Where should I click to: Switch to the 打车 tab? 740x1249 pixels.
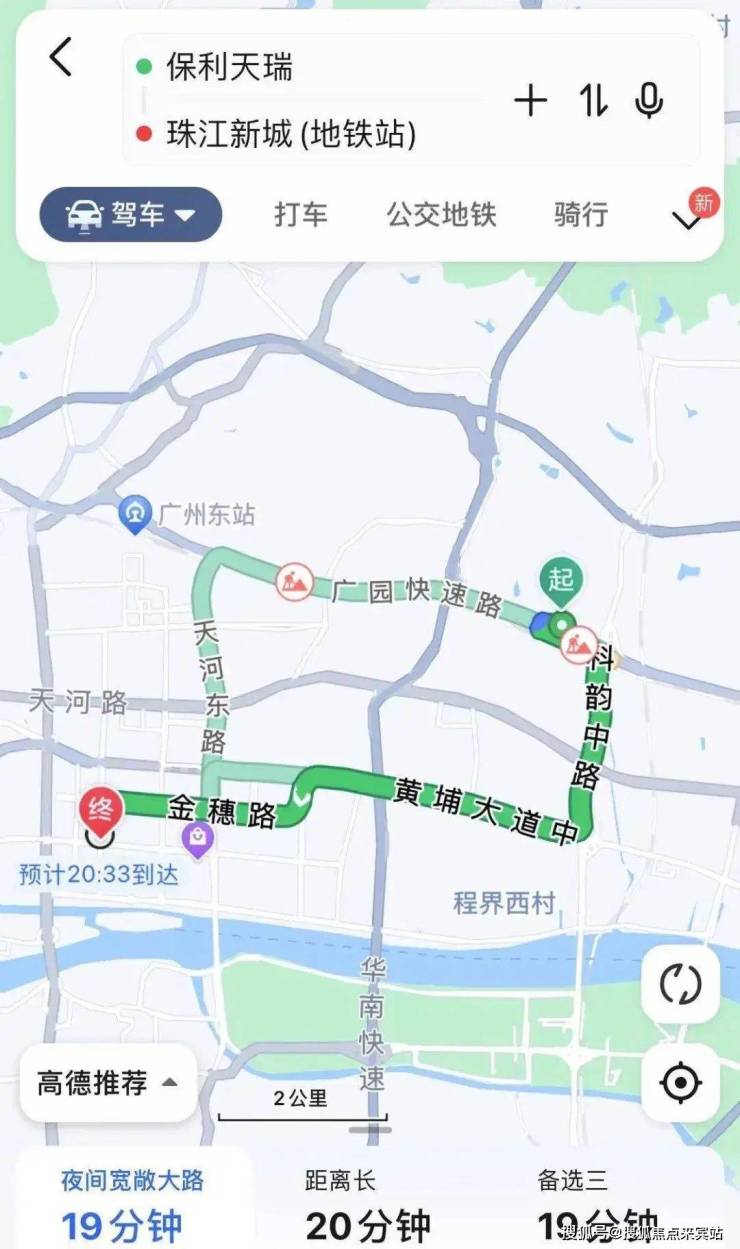tap(301, 214)
